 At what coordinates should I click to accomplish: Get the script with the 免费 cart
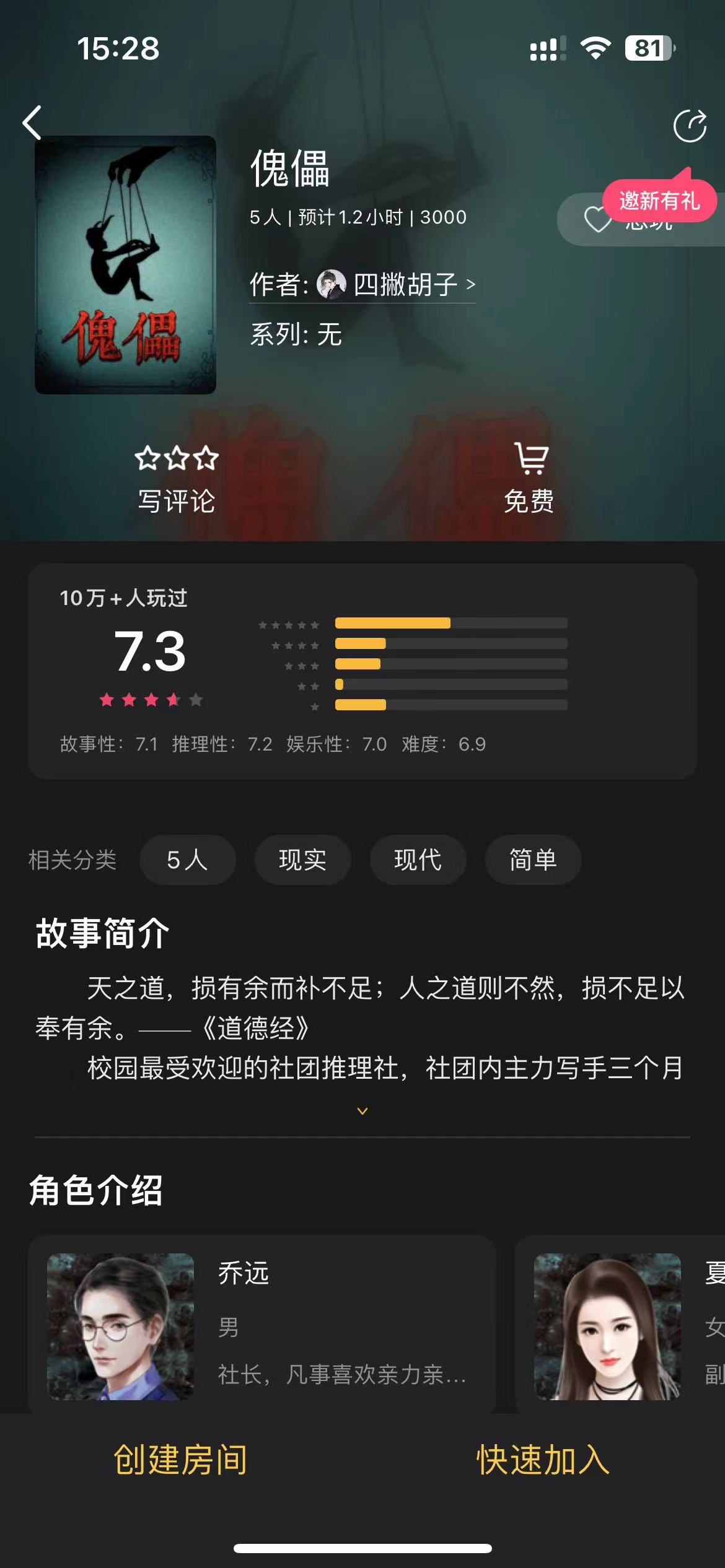(x=530, y=479)
